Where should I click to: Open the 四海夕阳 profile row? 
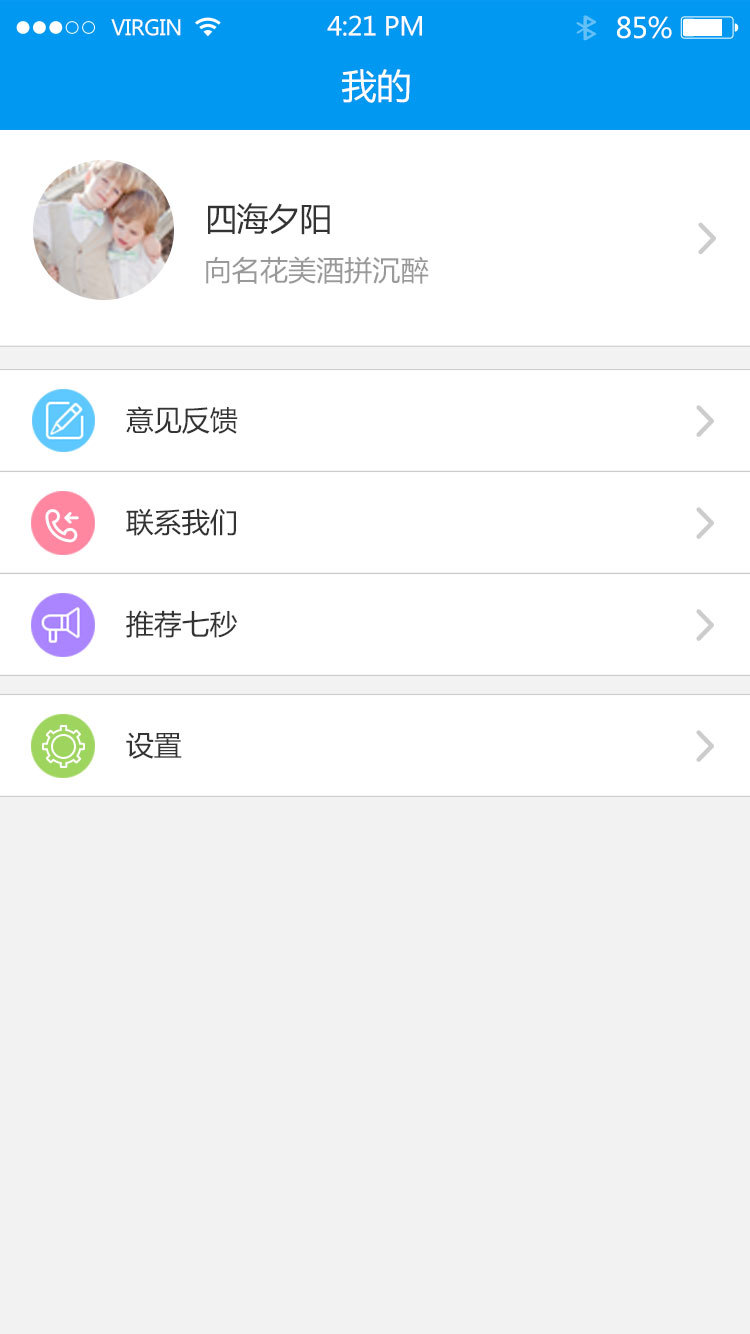[x=375, y=238]
